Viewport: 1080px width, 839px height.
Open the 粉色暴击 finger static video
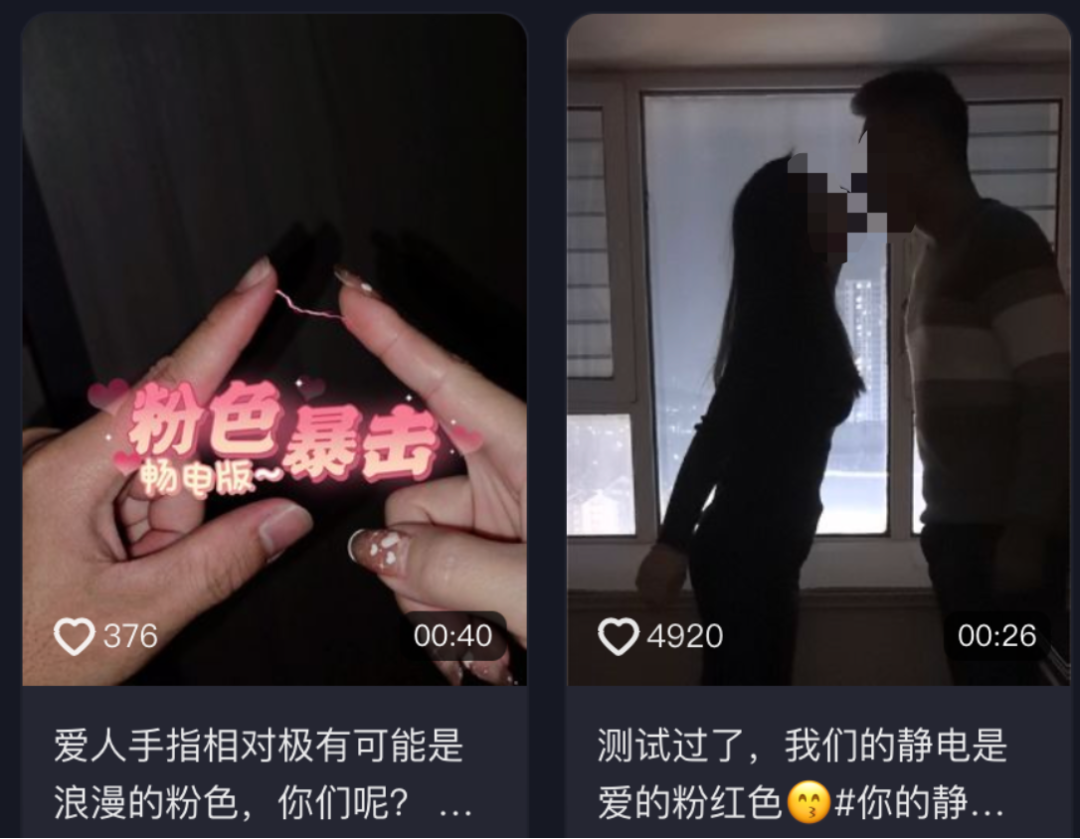[274, 350]
